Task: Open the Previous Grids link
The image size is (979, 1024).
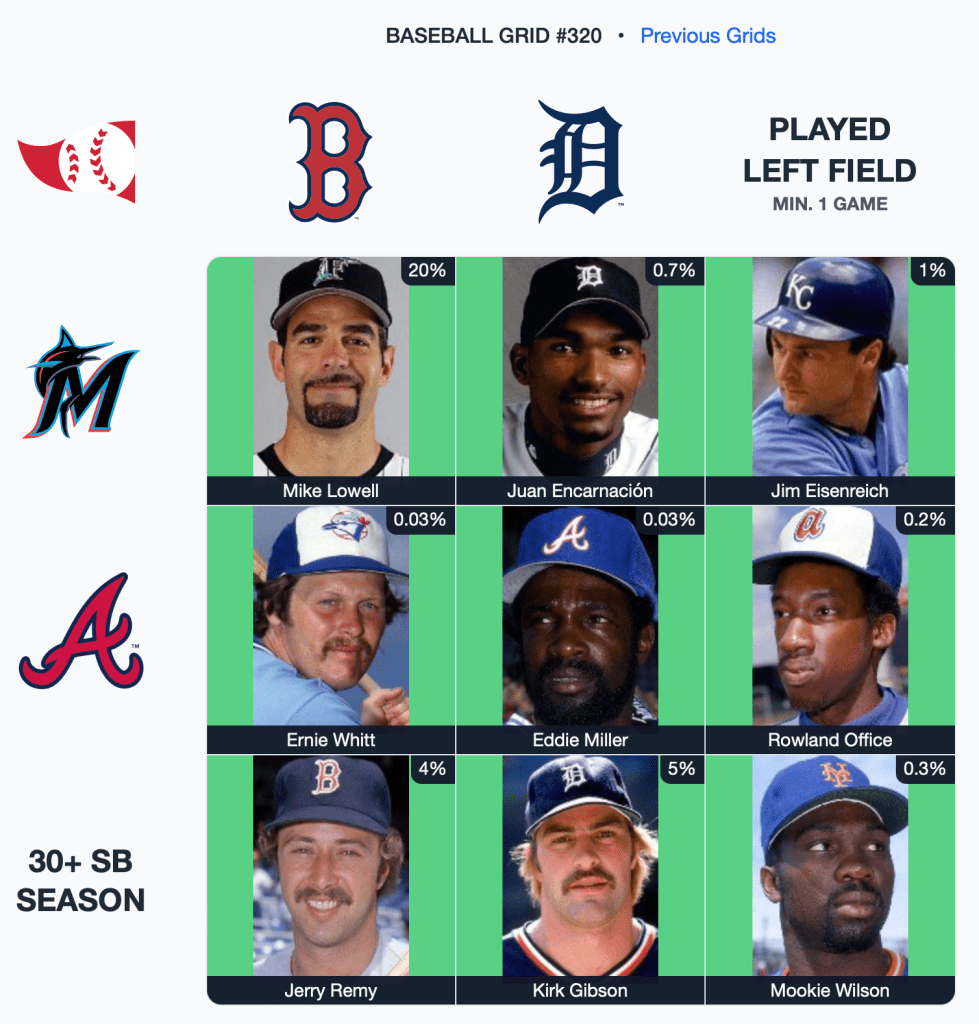Action: 707,36
